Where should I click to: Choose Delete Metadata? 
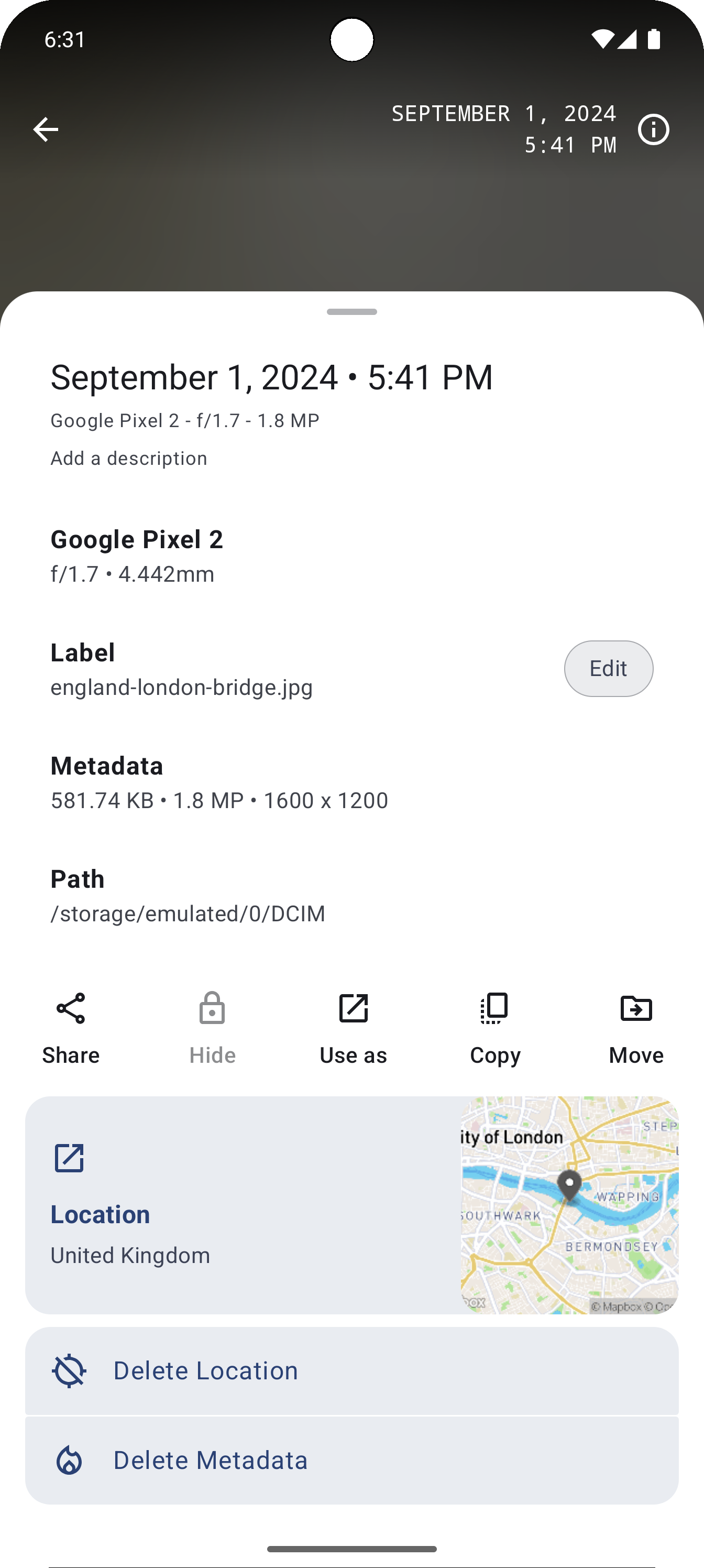click(x=351, y=1460)
